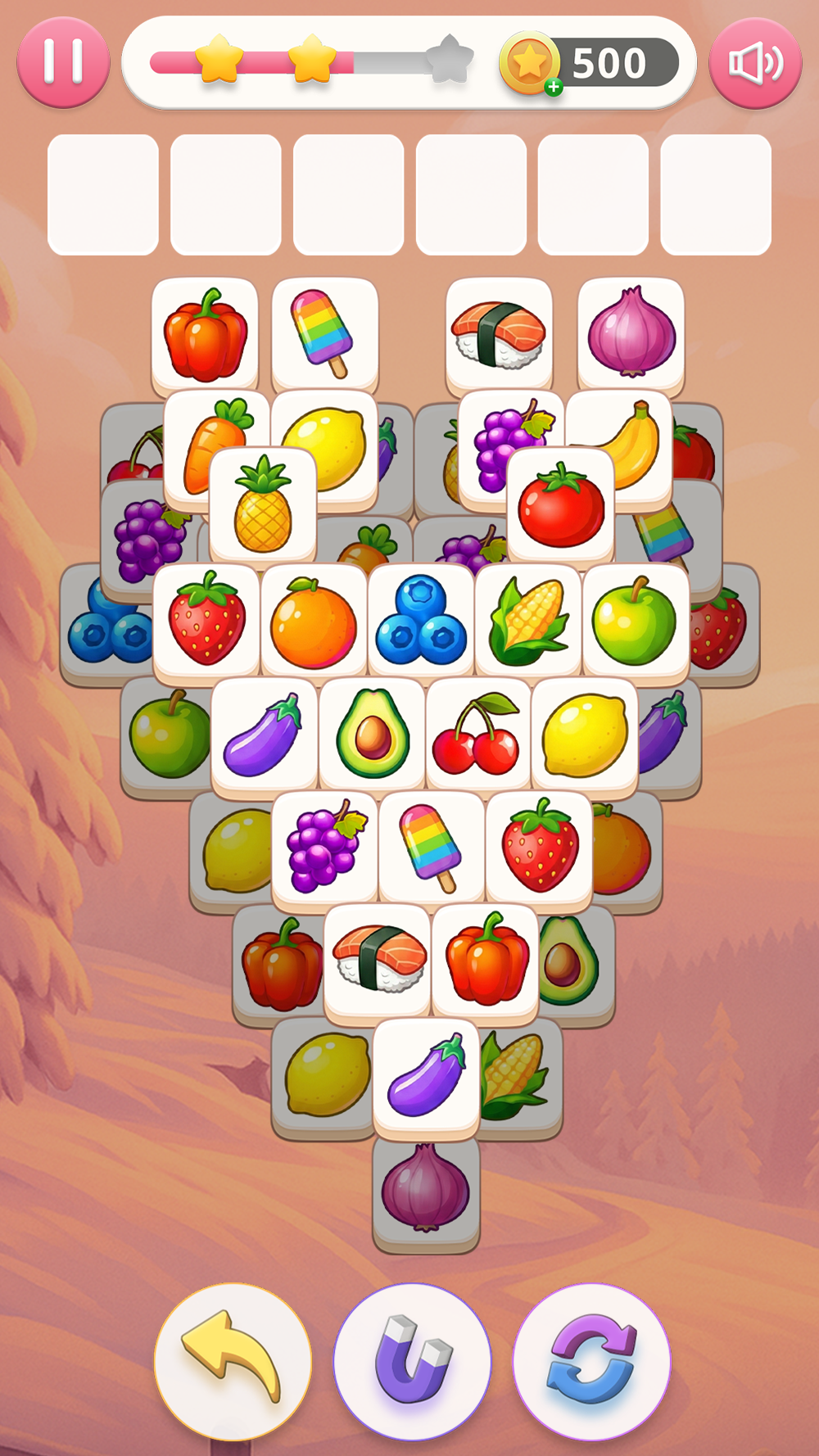The width and height of the screenshot is (819, 1456).
Task: Add more coins via the plus badge
Action: coord(554,86)
